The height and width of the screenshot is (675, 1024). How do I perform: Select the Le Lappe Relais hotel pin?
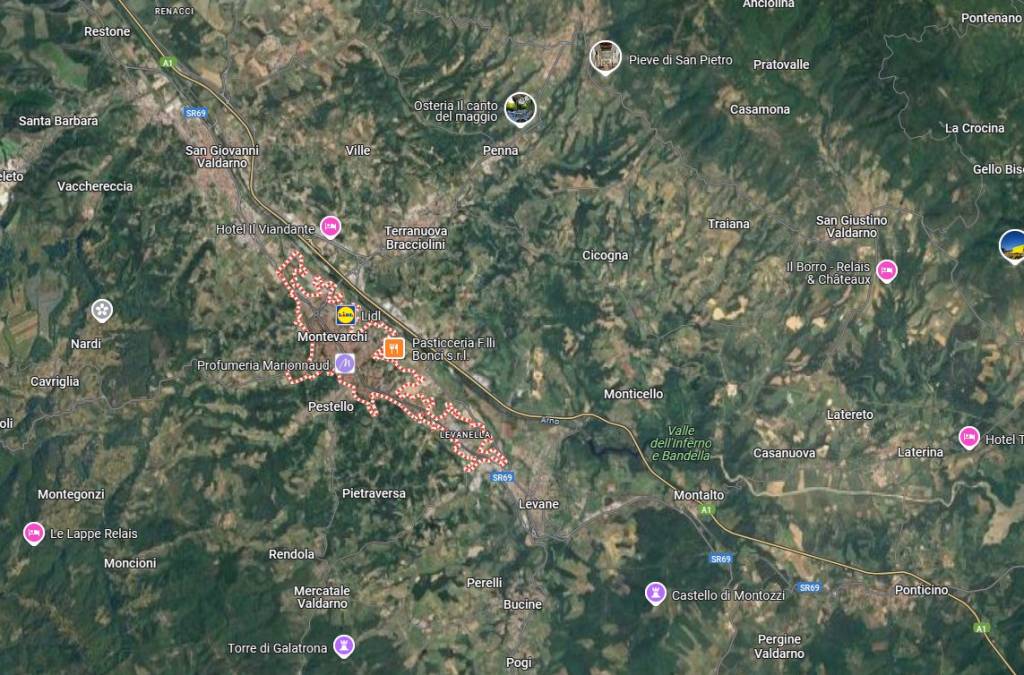pos(34,533)
